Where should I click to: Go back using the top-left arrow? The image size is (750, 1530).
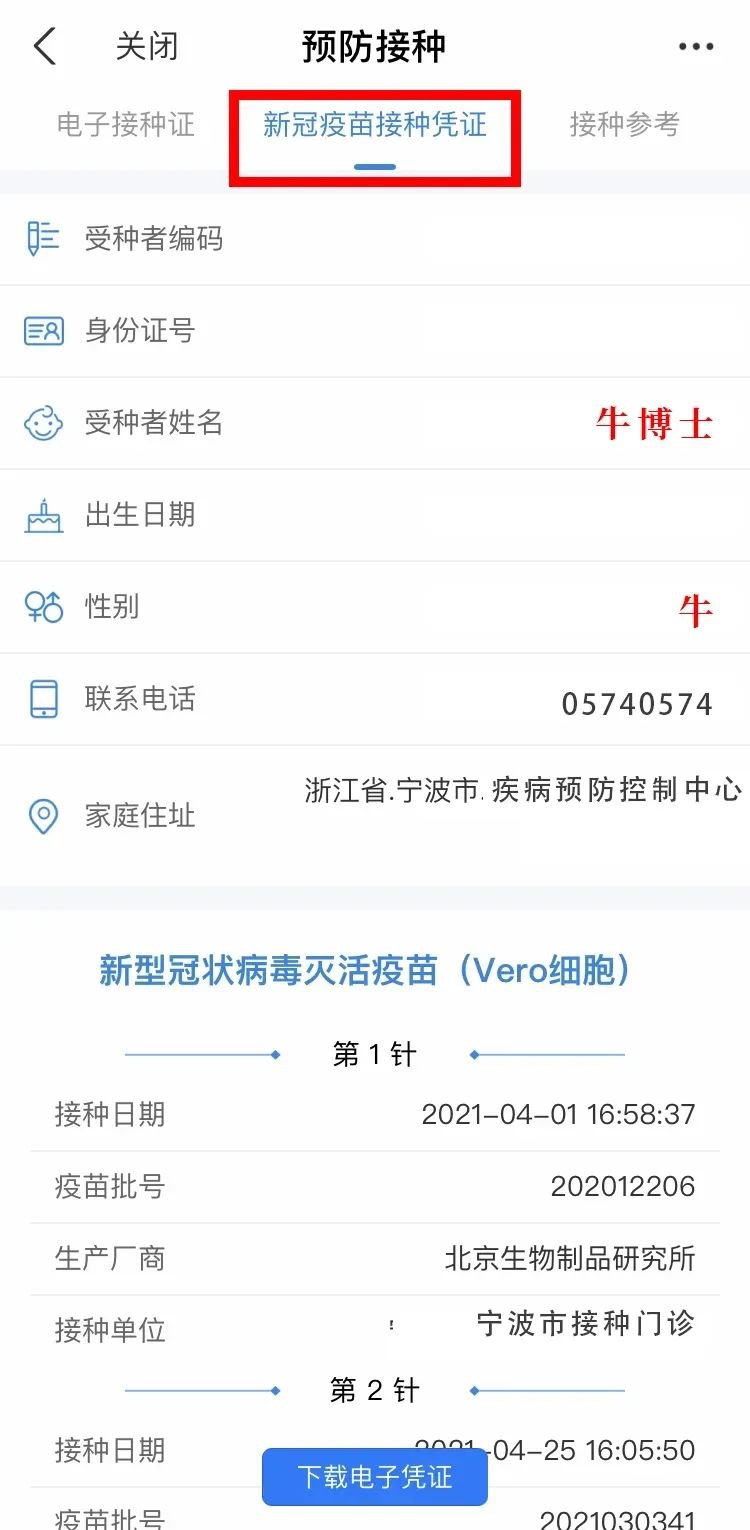45,47
